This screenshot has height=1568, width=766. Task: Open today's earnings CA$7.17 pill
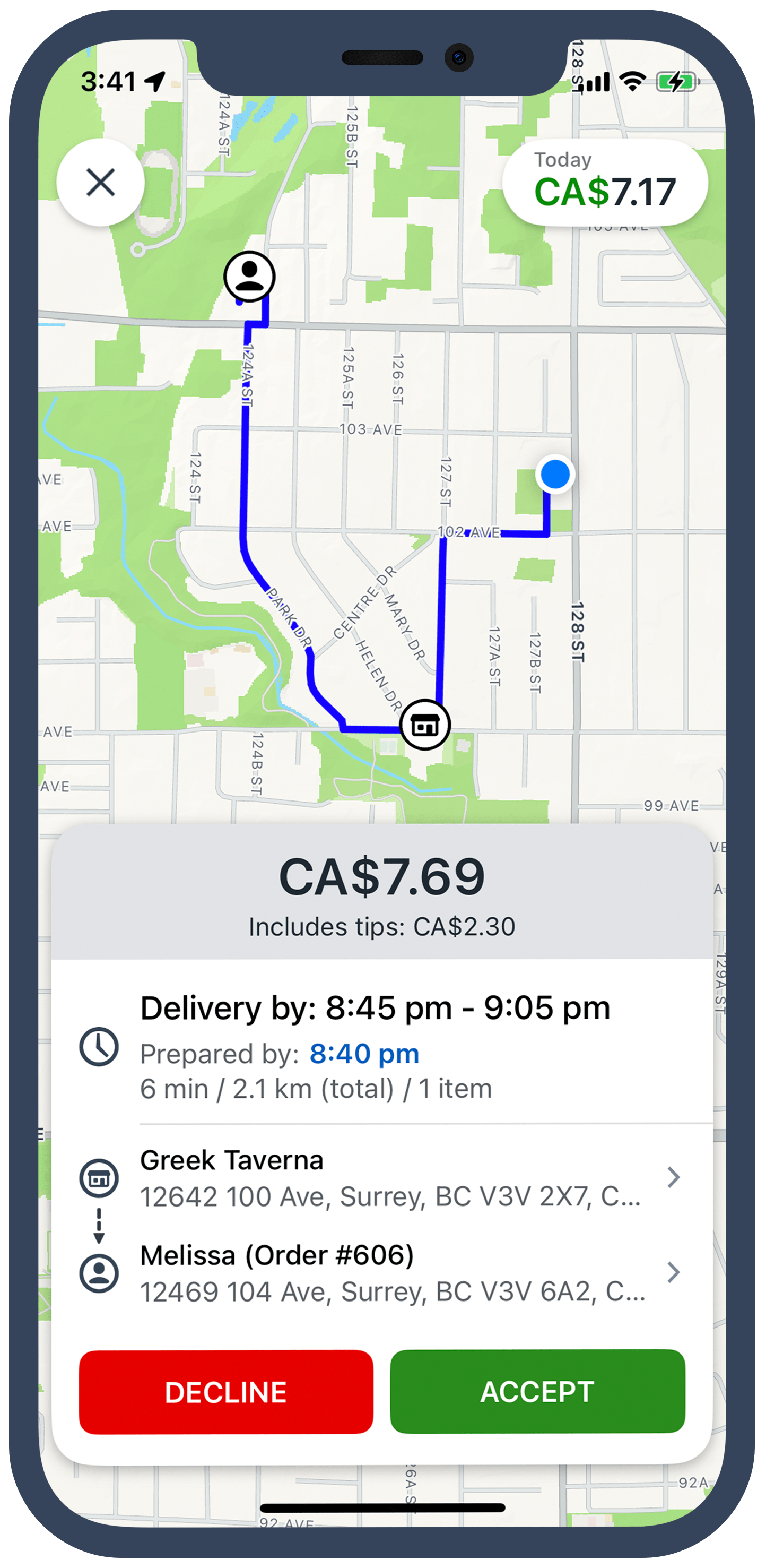[x=605, y=183]
